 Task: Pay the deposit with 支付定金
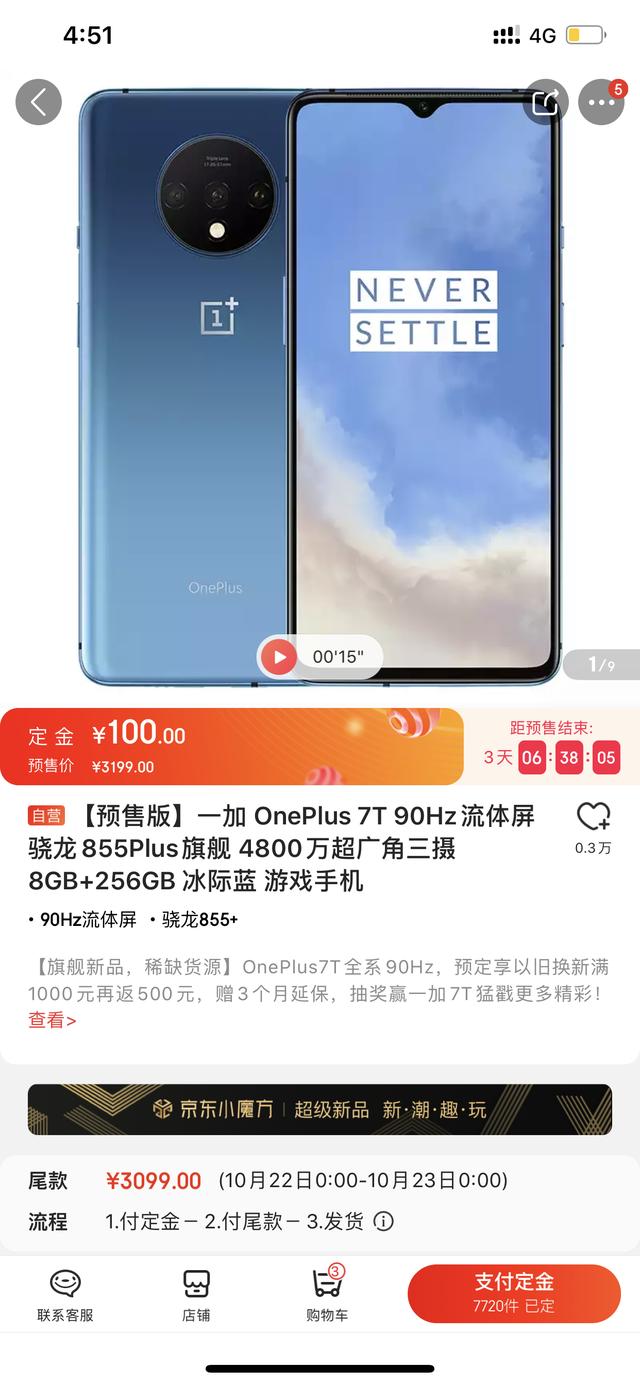click(x=514, y=1292)
